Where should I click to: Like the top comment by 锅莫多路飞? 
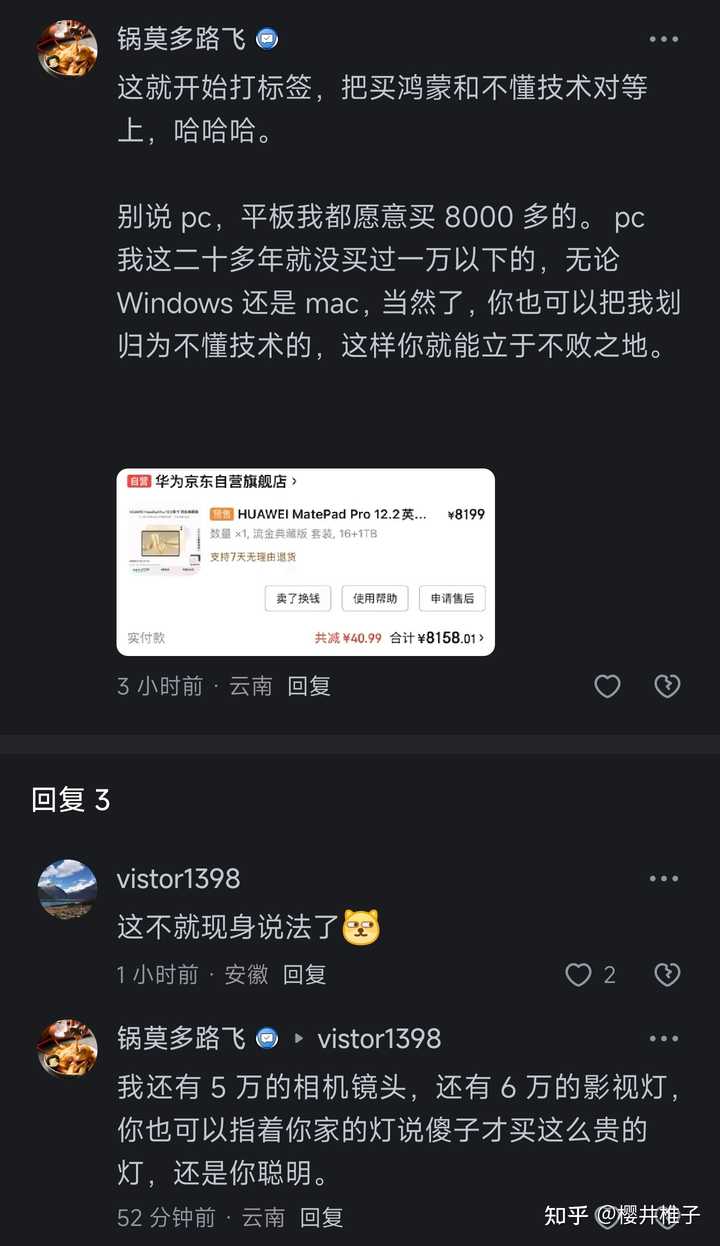pos(607,686)
